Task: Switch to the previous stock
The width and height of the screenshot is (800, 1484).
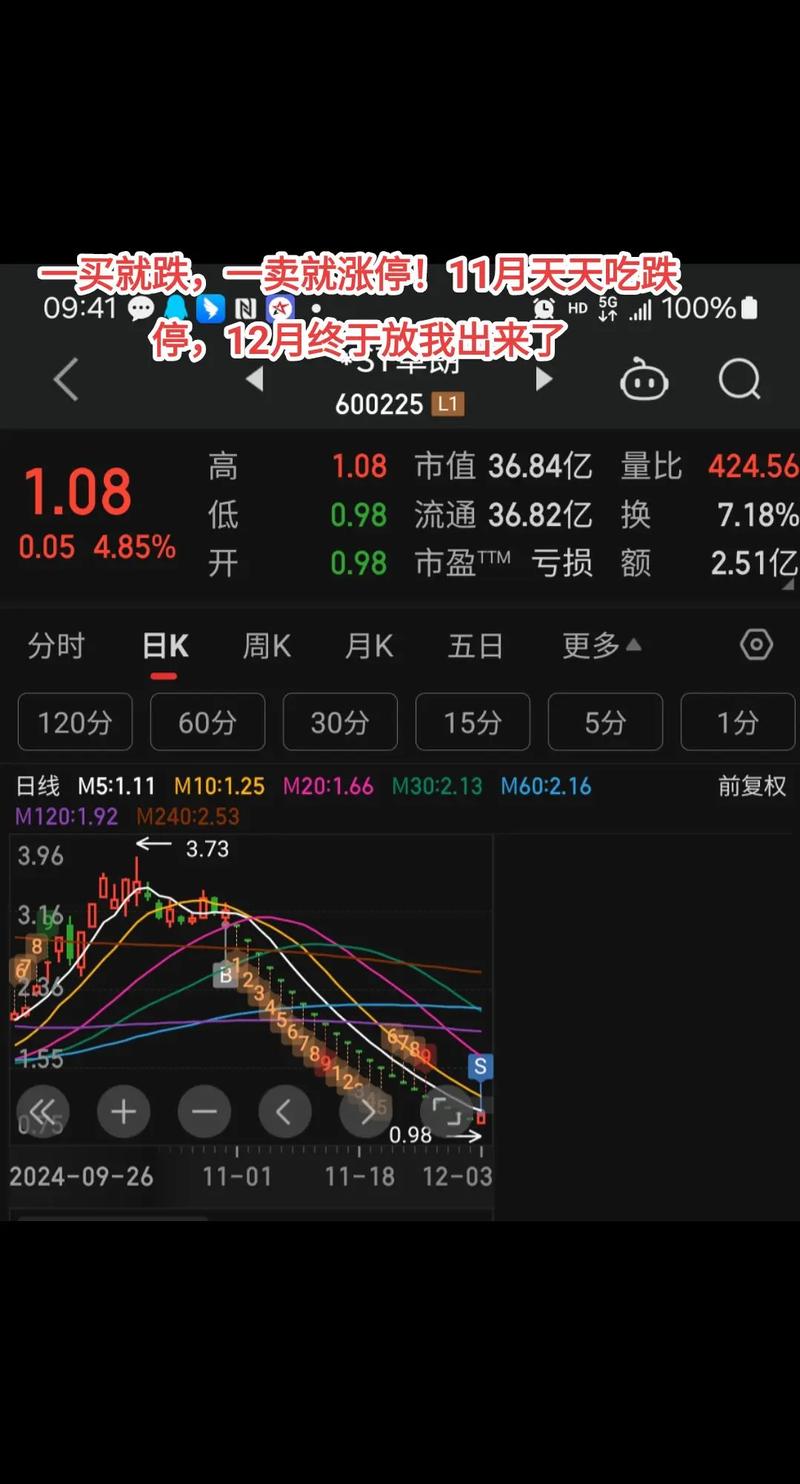Action: [x=255, y=379]
